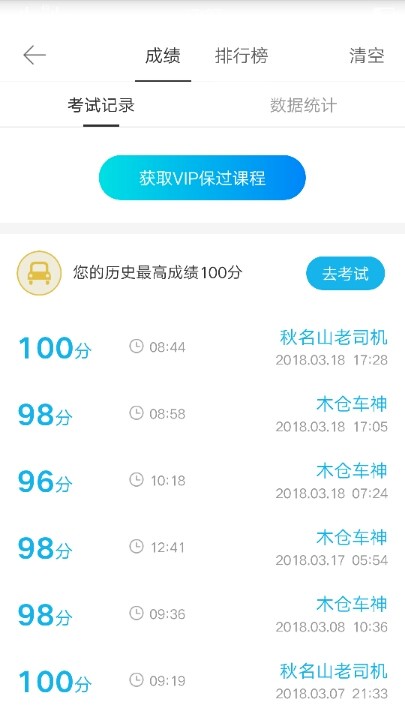The height and width of the screenshot is (720, 405).
Task: Open the 96分 record from 2018.03.18 07:24
Action: click(x=202, y=481)
